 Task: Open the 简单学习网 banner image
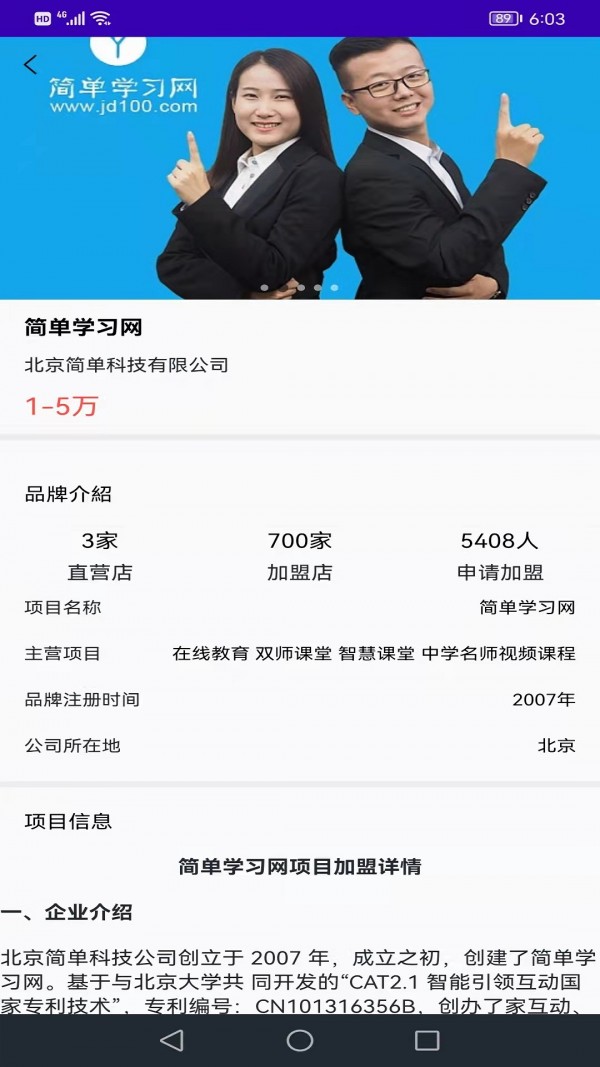[300, 168]
